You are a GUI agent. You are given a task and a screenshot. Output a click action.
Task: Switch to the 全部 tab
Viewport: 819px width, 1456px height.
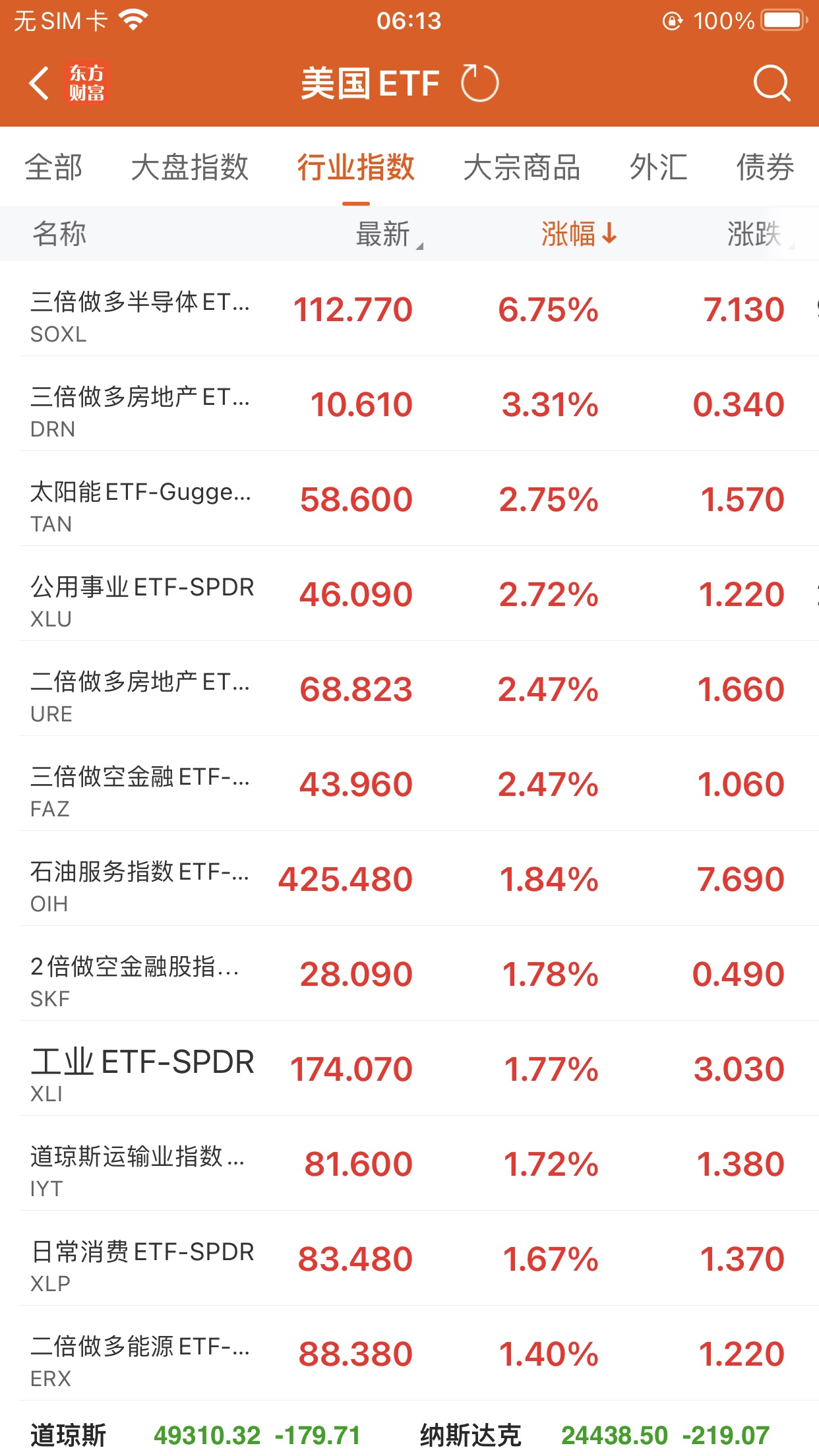click(53, 167)
